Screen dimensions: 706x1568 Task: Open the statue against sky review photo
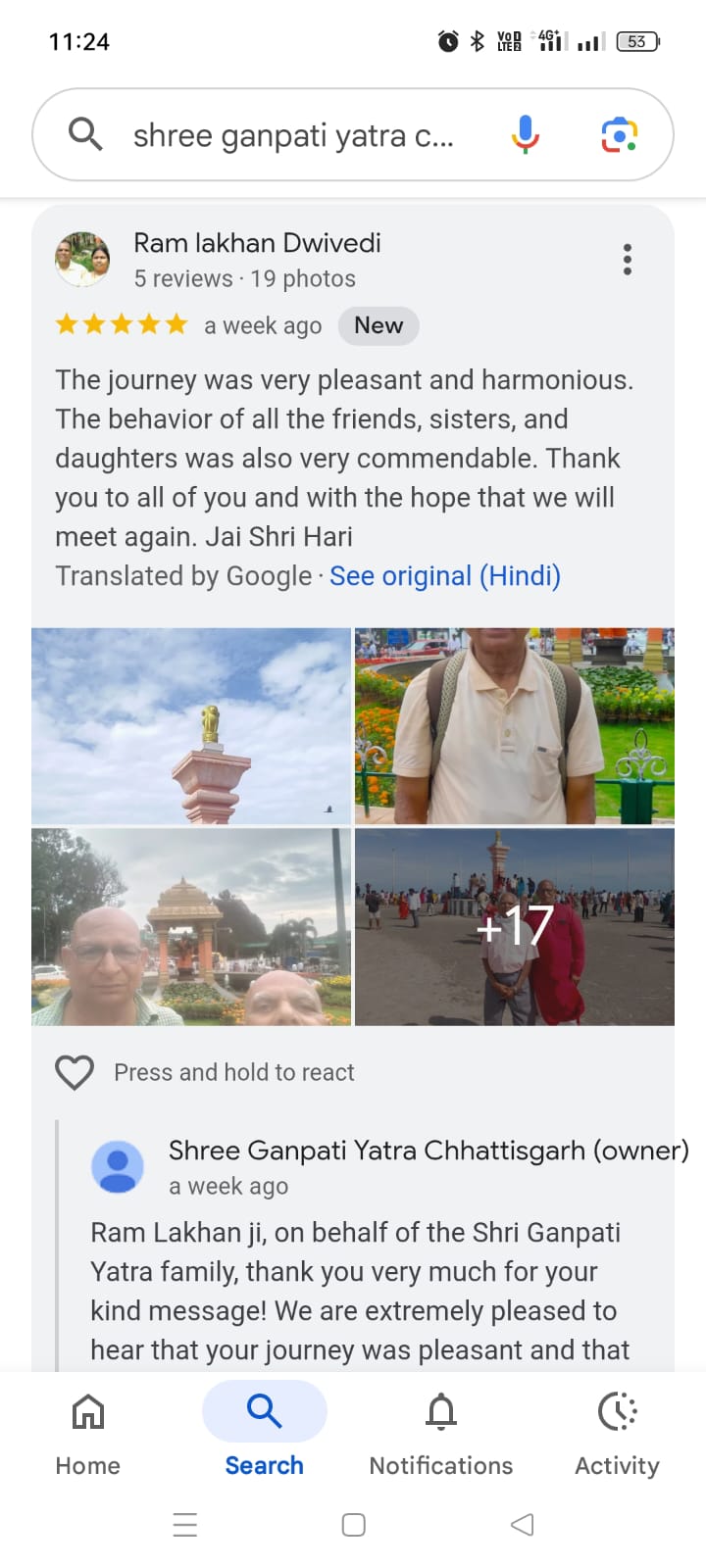191,726
